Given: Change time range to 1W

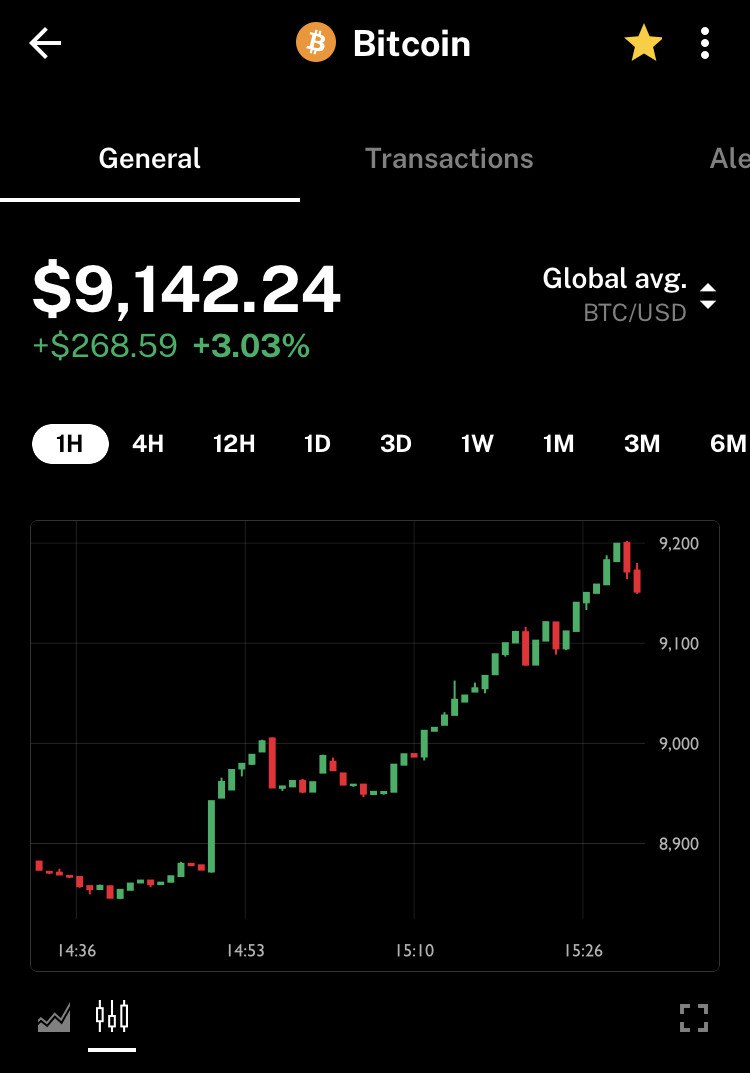Looking at the screenshot, I should 477,444.
